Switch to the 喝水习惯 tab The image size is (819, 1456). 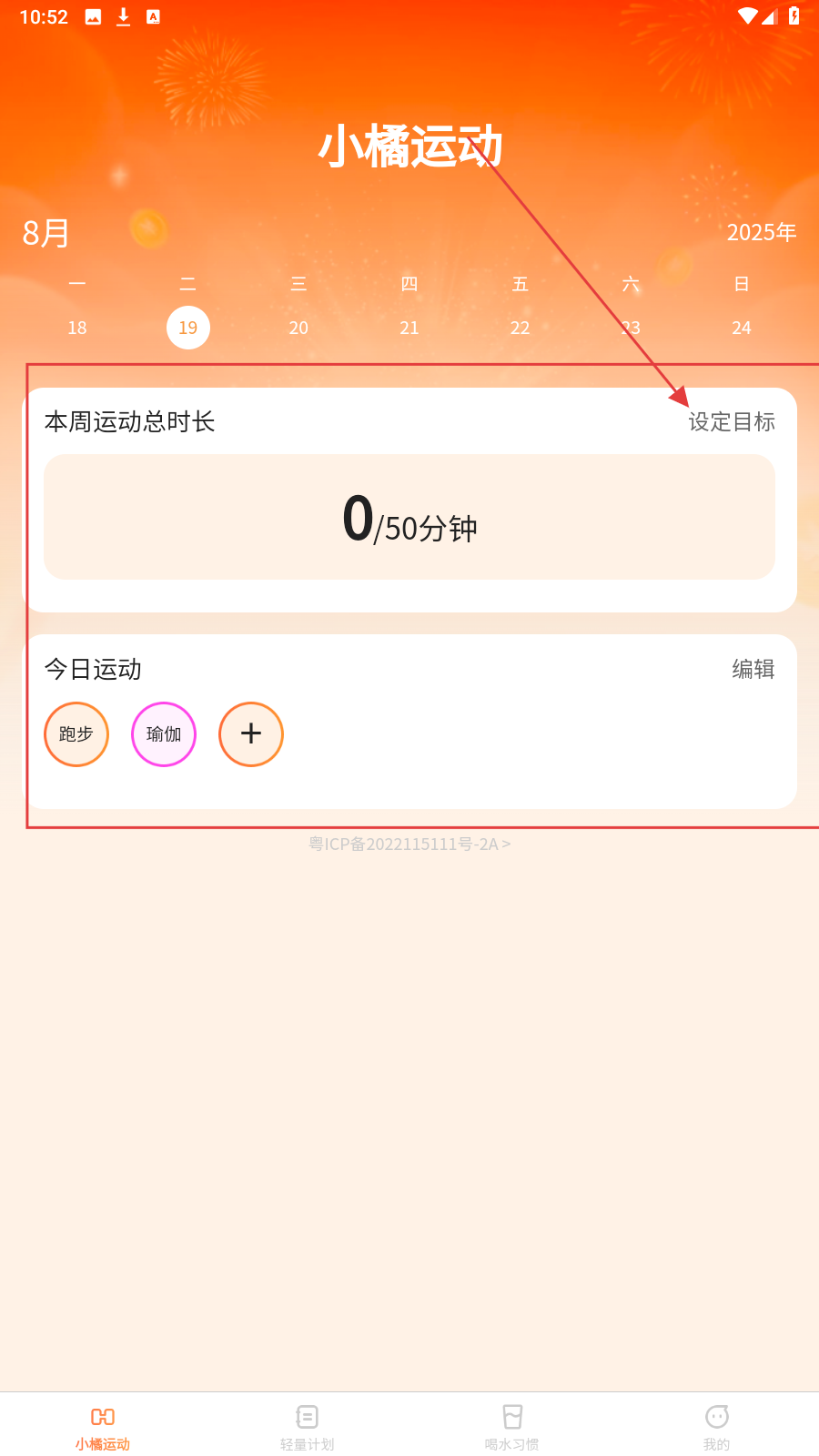[x=511, y=1427]
